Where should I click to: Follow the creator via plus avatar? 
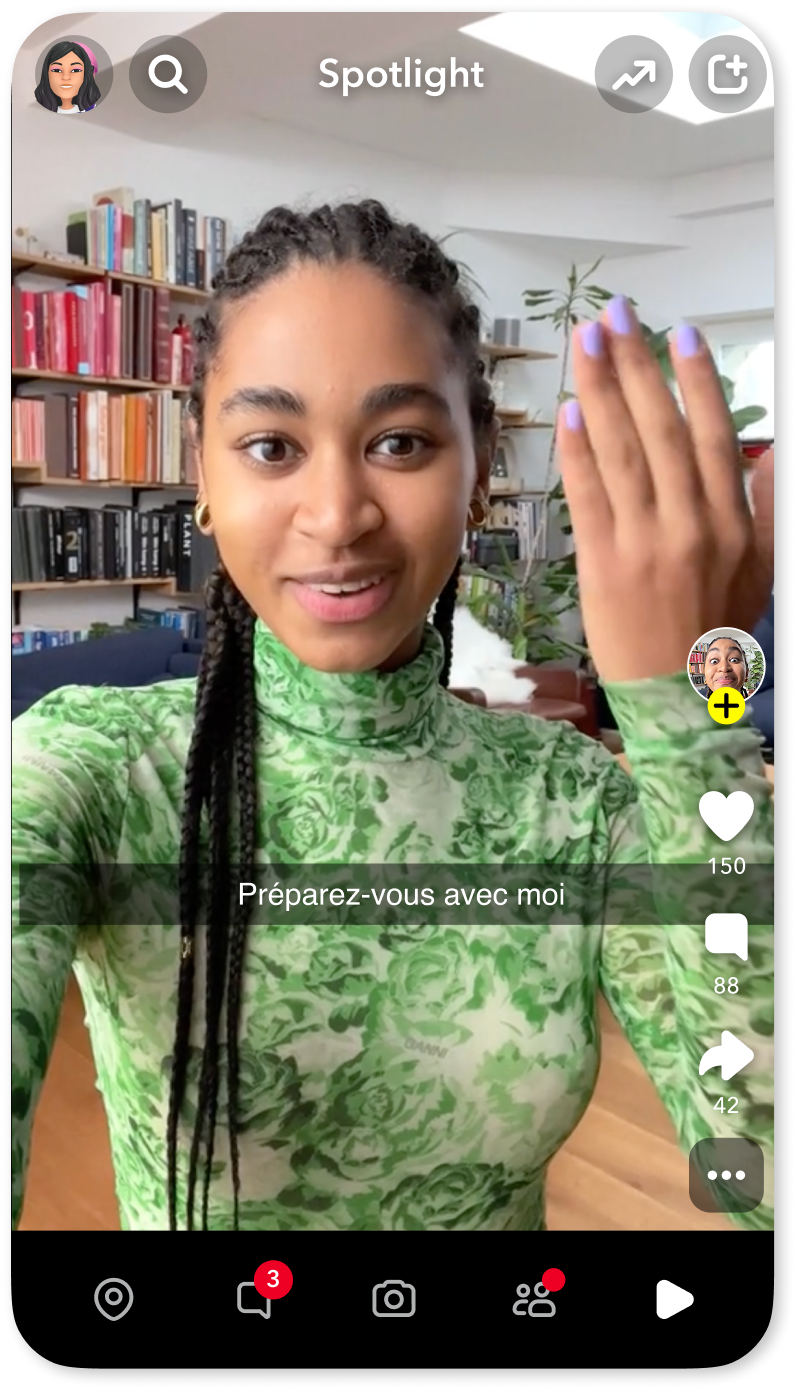tap(726, 706)
